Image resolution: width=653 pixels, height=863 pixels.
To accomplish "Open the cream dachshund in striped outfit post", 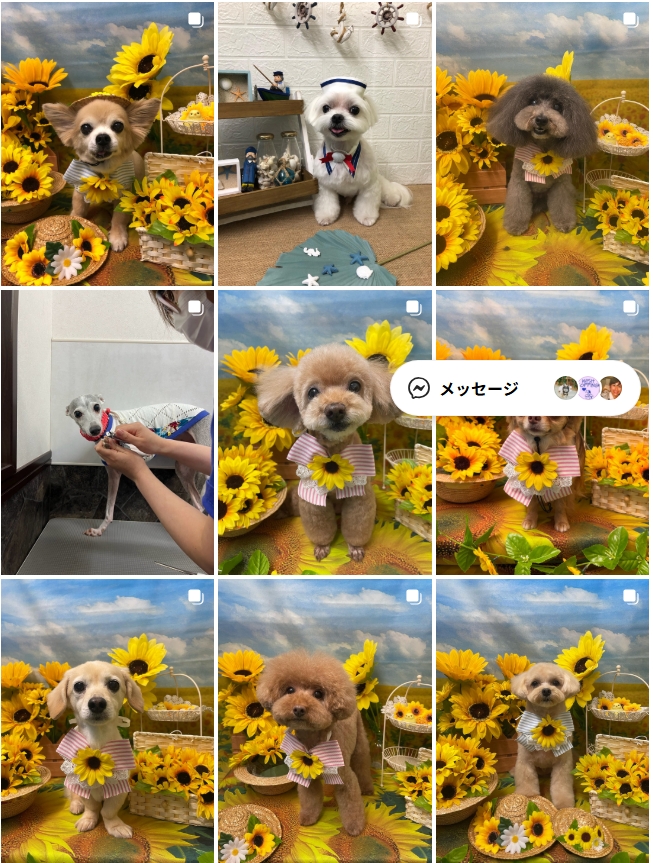I will pyautogui.click(x=107, y=720).
